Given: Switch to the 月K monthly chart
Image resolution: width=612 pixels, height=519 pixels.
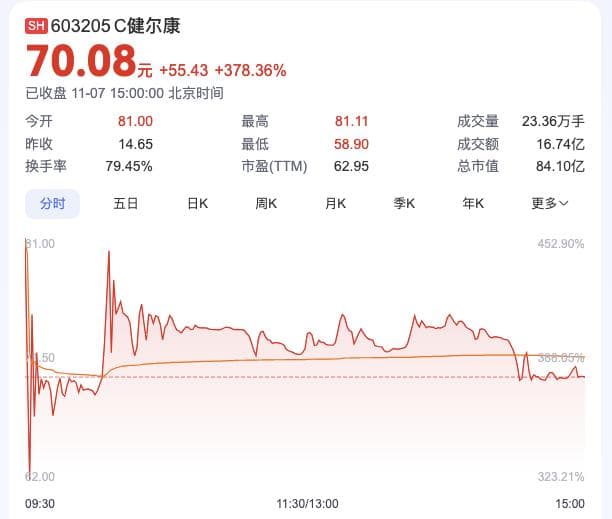Looking at the screenshot, I should (335, 203).
